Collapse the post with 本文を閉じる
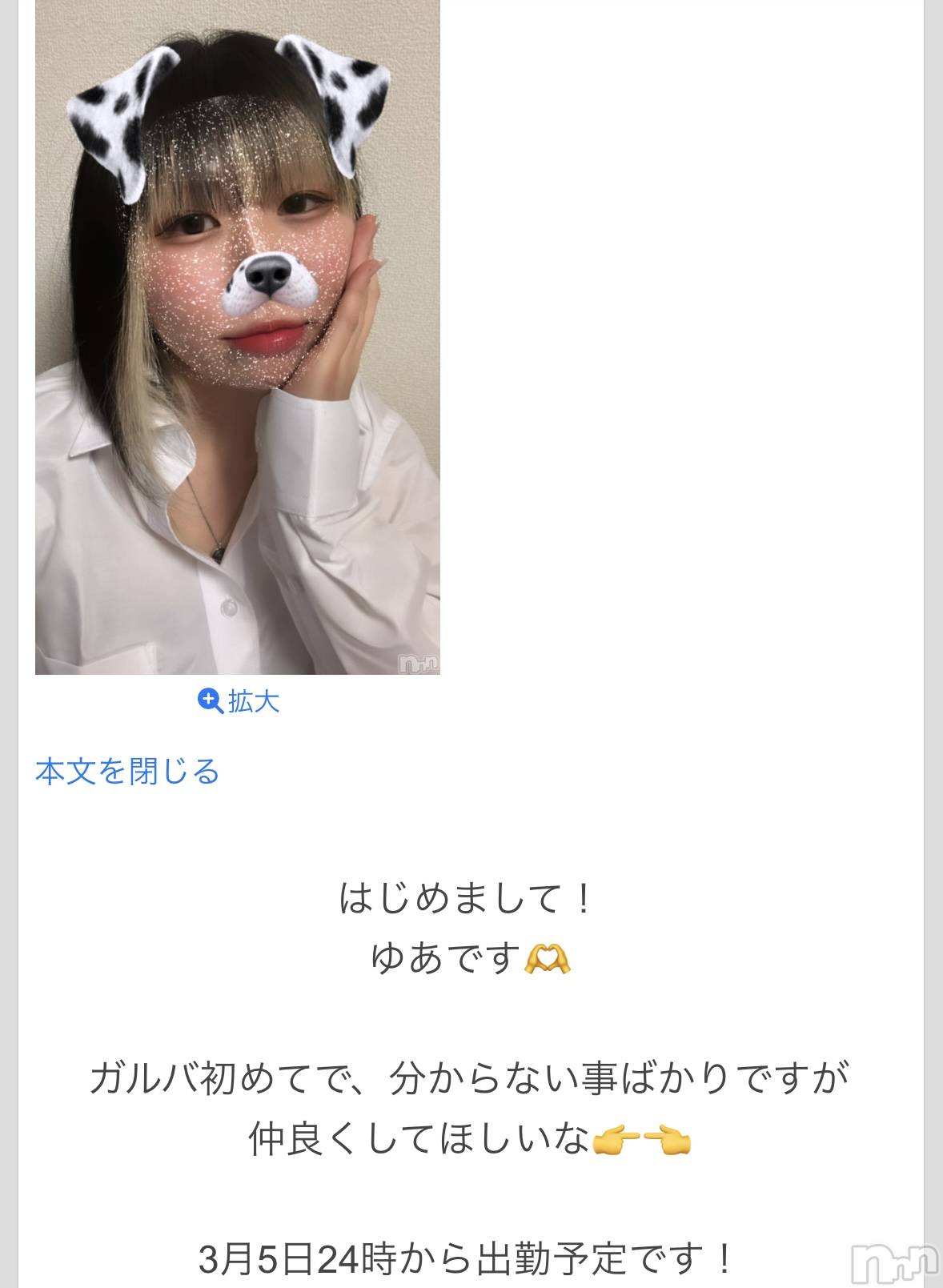 tap(127, 772)
